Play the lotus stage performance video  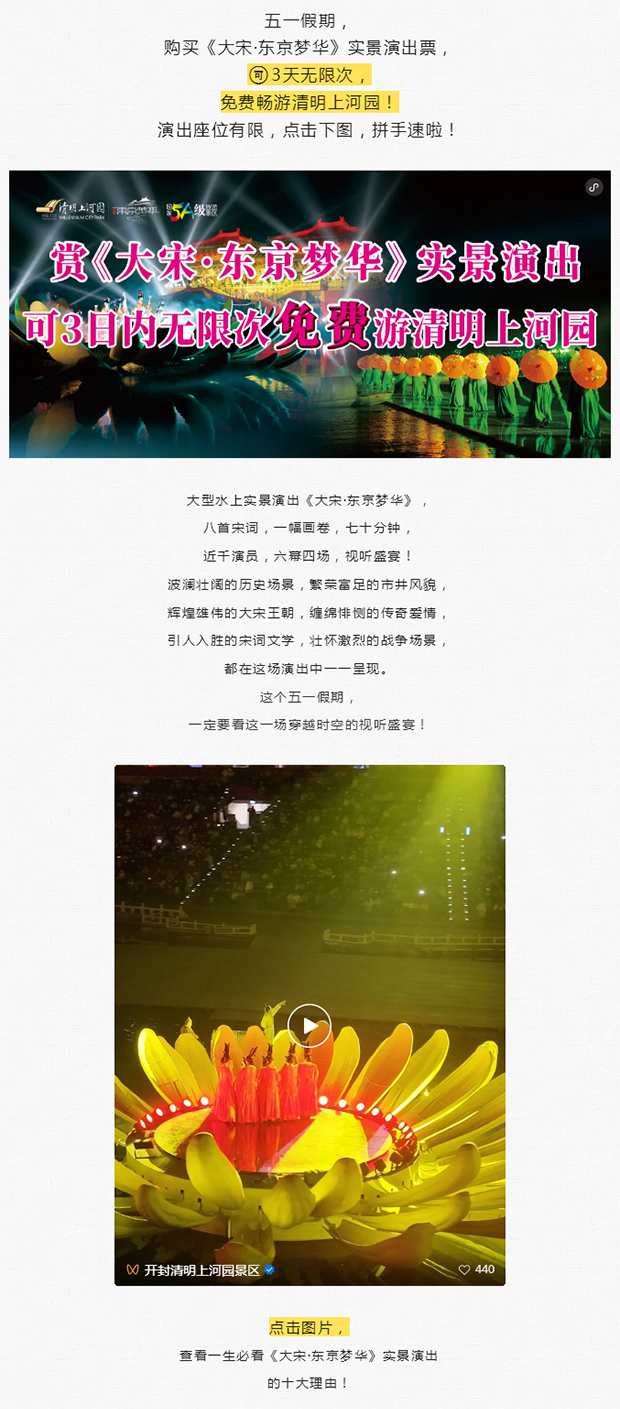(x=309, y=1025)
